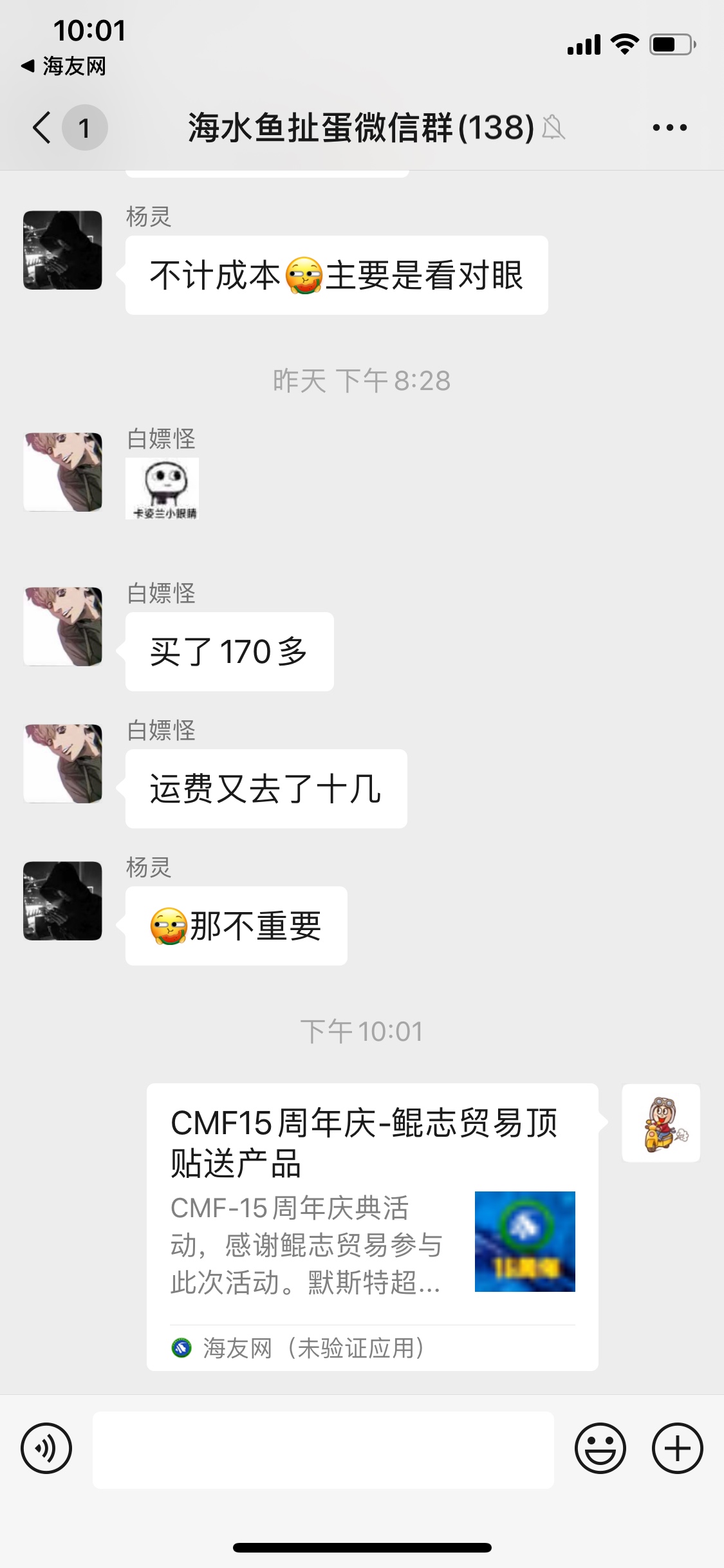Open my own avatar beside shared link

point(661,1123)
